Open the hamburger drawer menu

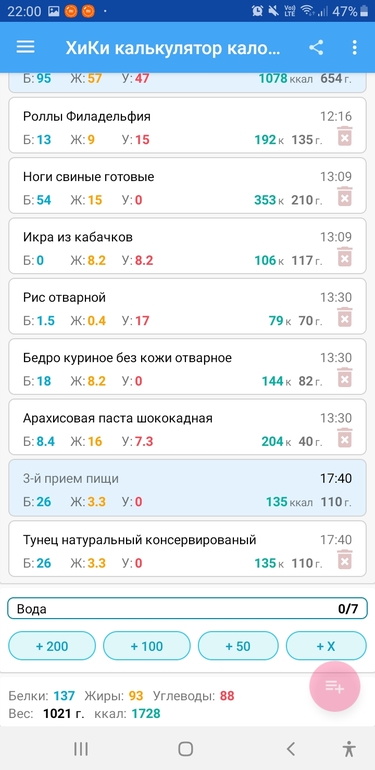point(26,47)
